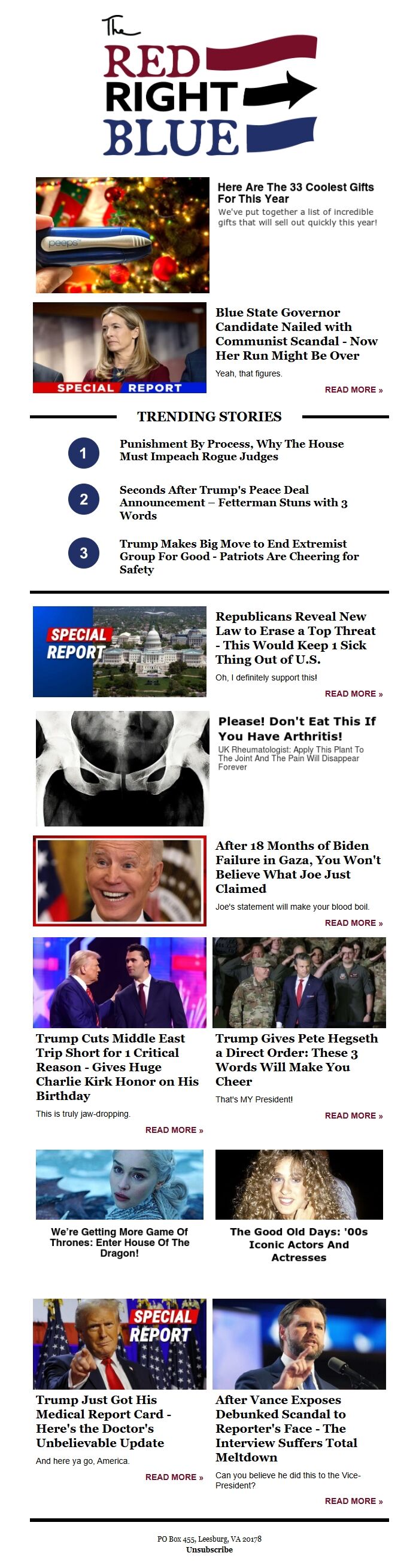Read more about Blue State Governor Candidate
Viewport: 419px width, 1568px height.
point(353,390)
